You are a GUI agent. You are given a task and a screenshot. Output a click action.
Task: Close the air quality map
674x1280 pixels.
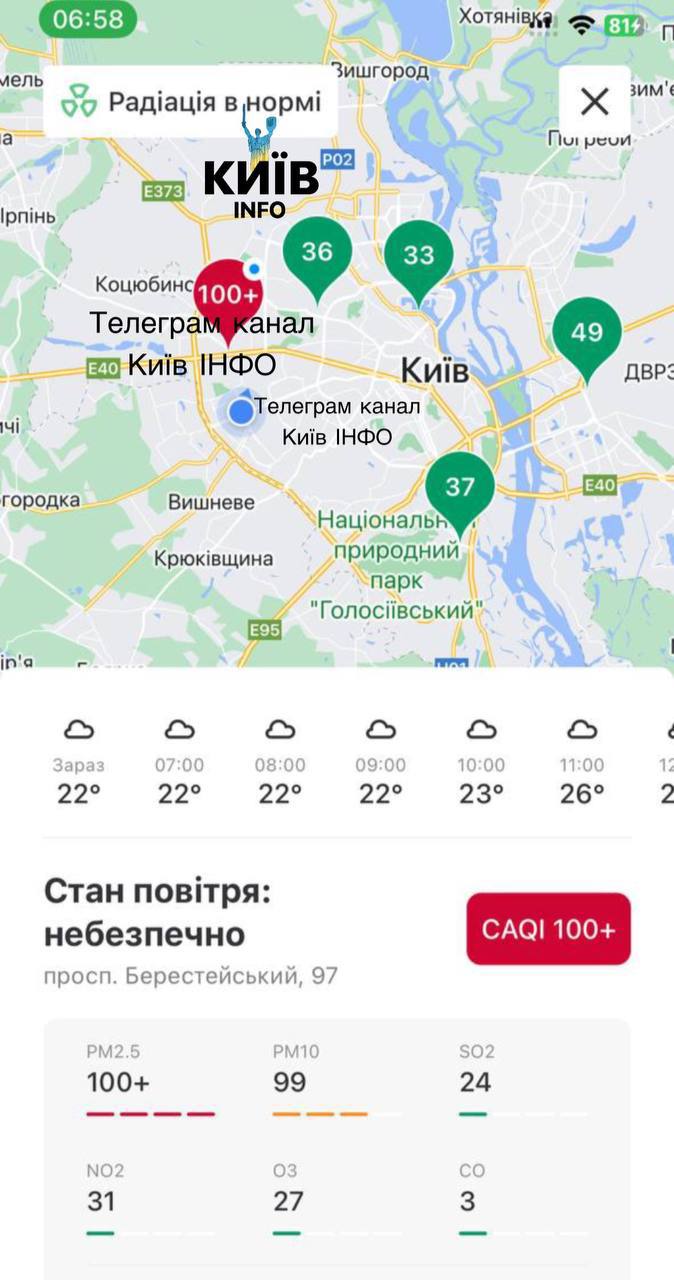pyautogui.click(x=595, y=102)
